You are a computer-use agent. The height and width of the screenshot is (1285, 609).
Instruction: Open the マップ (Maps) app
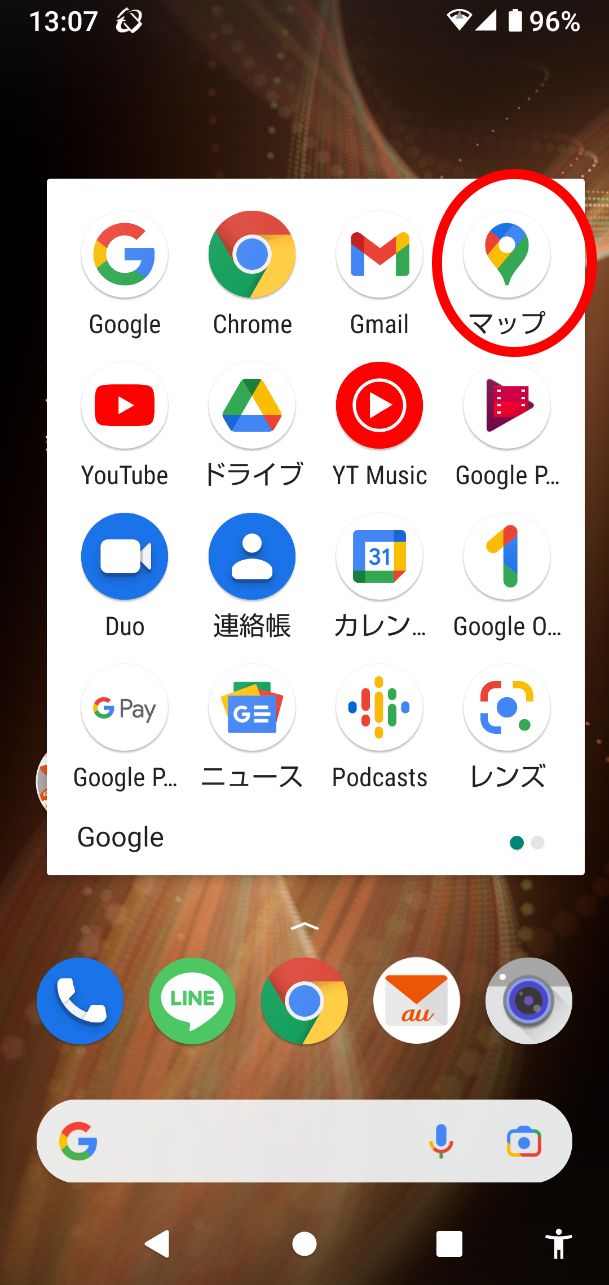507,256
